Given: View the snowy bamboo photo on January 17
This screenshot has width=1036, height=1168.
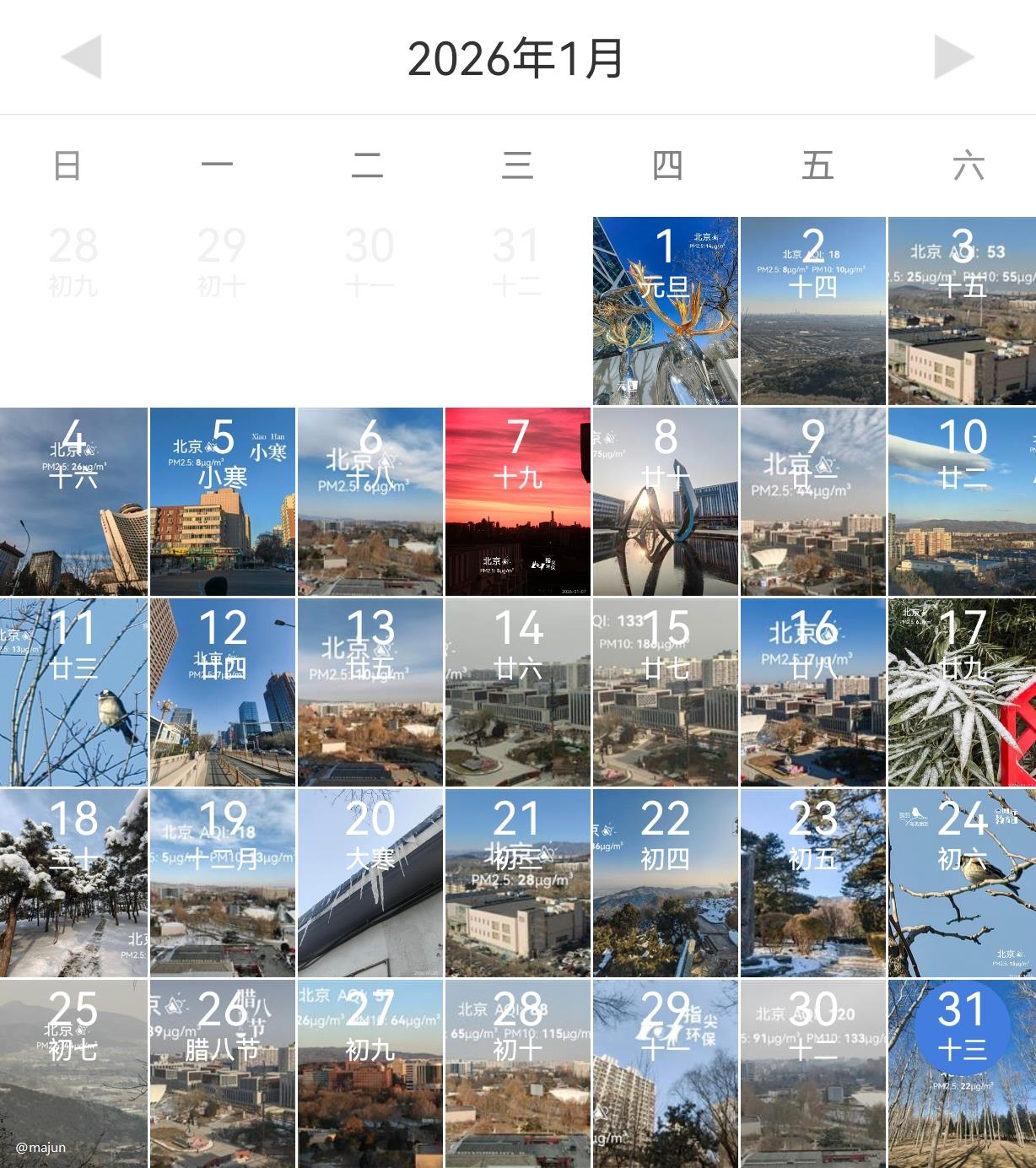Looking at the screenshot, I should (962, 693).
